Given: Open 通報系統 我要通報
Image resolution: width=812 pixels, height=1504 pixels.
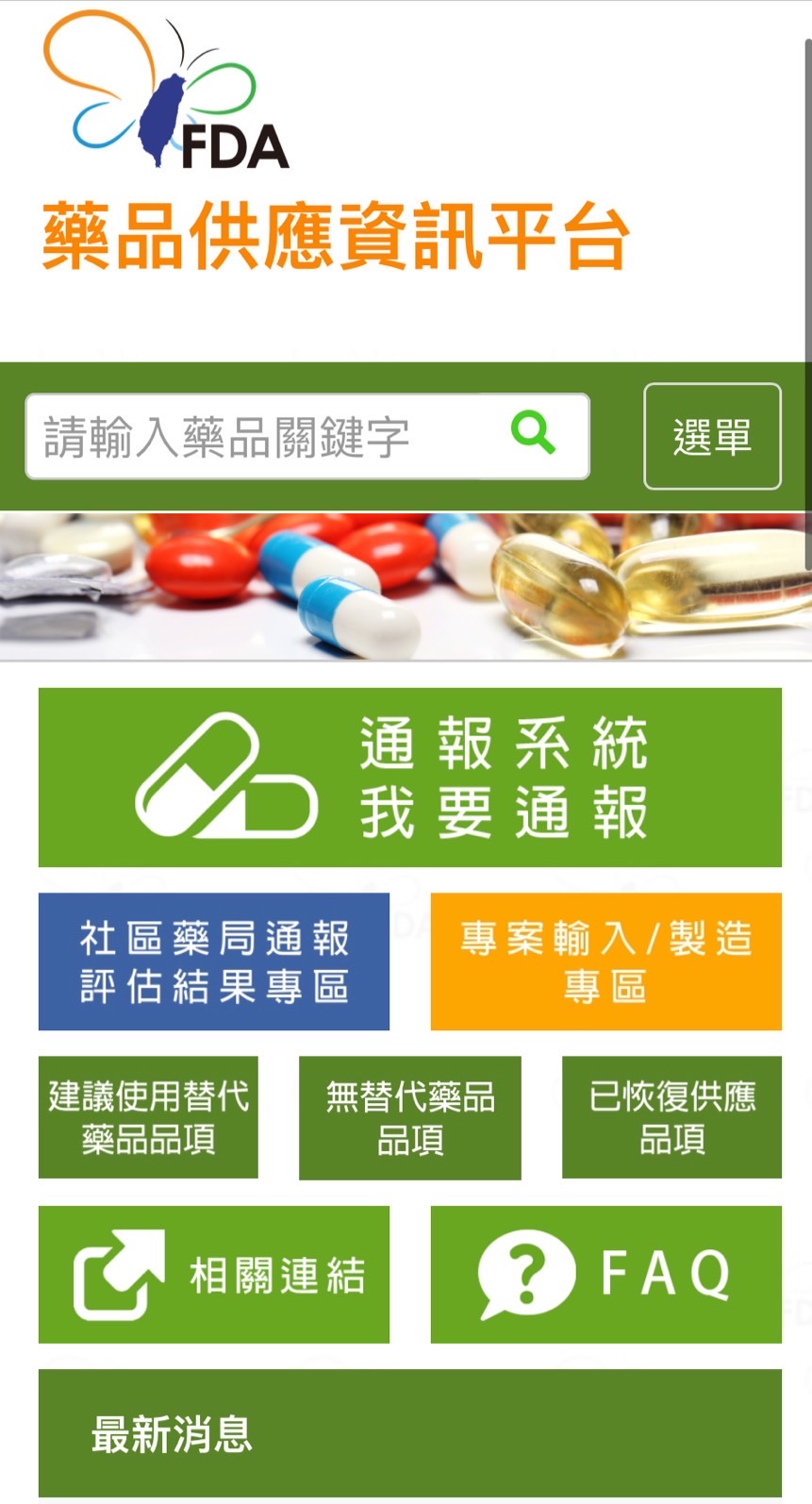Looking at the screenshot, I should [410, 777].
